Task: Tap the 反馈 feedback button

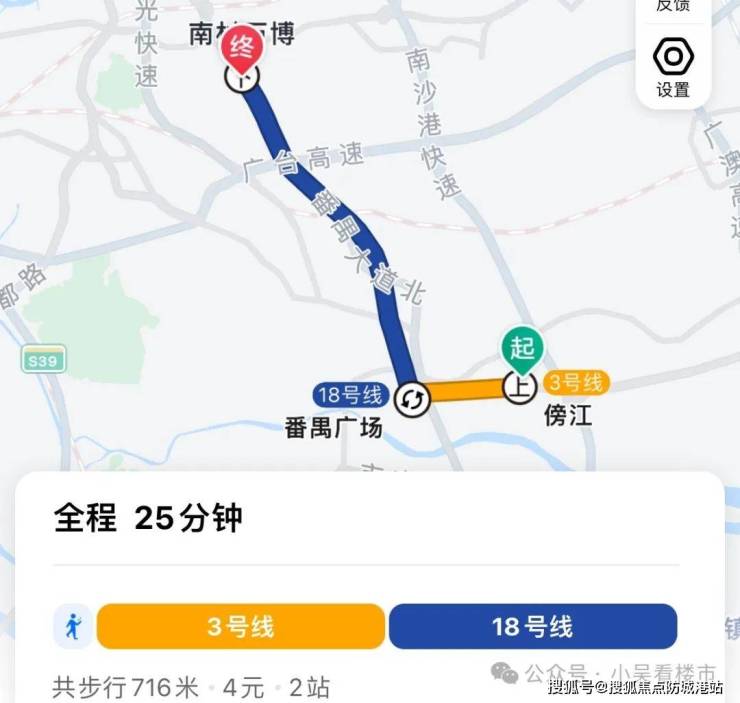Action: point(672,8)
